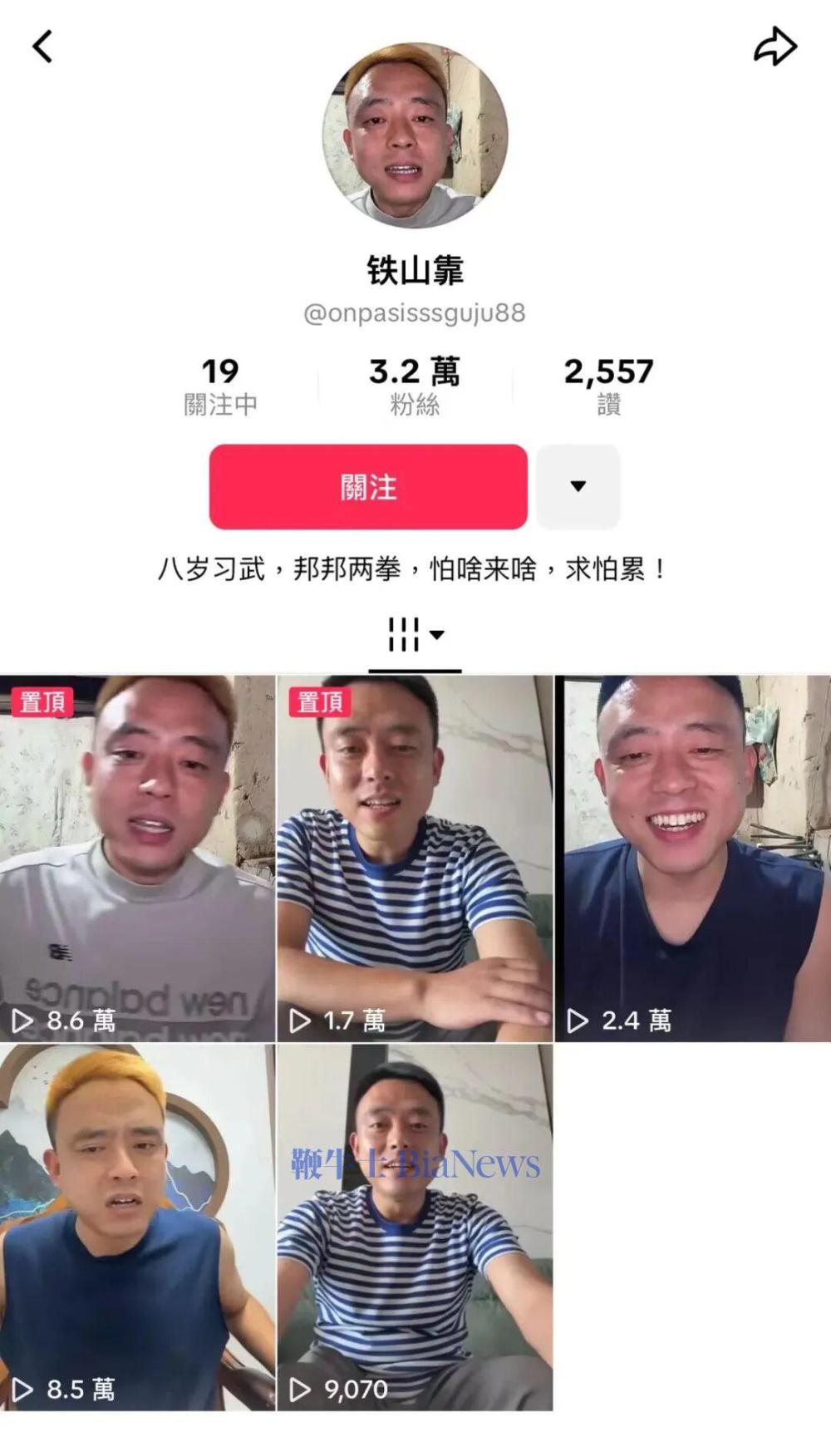Viewport: 831px width, 1456px height.
Task: View the 19 關注中 following list
Action: point(220,386)
